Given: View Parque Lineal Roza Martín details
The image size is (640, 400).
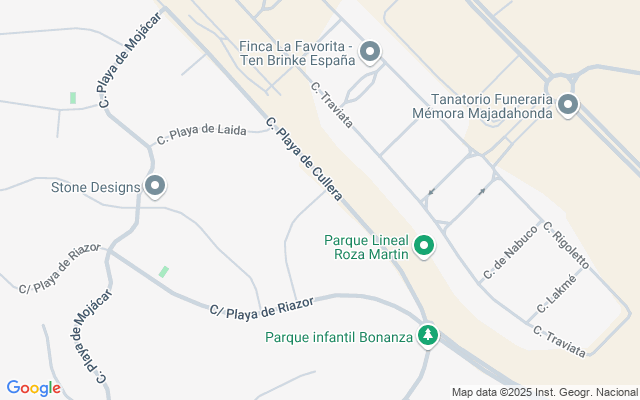Looking at the screenshot, I should click(x=424, y=245).
